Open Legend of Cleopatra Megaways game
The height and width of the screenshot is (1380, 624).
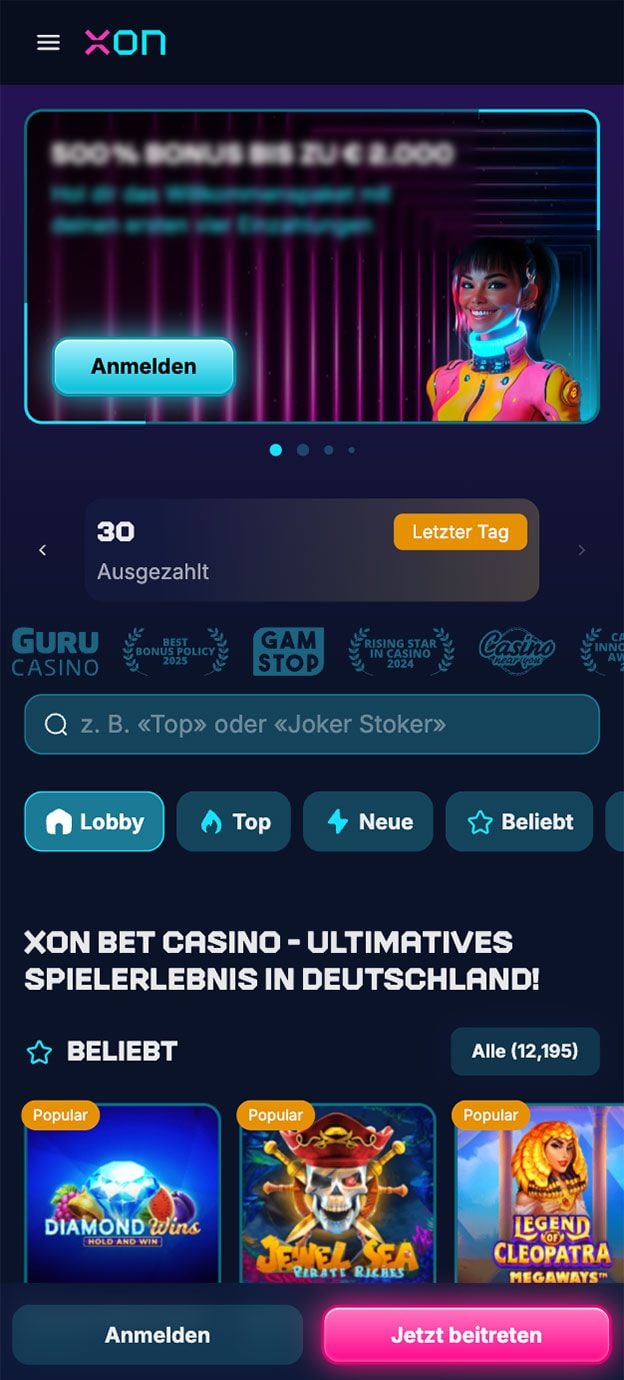coord(540,1195)
